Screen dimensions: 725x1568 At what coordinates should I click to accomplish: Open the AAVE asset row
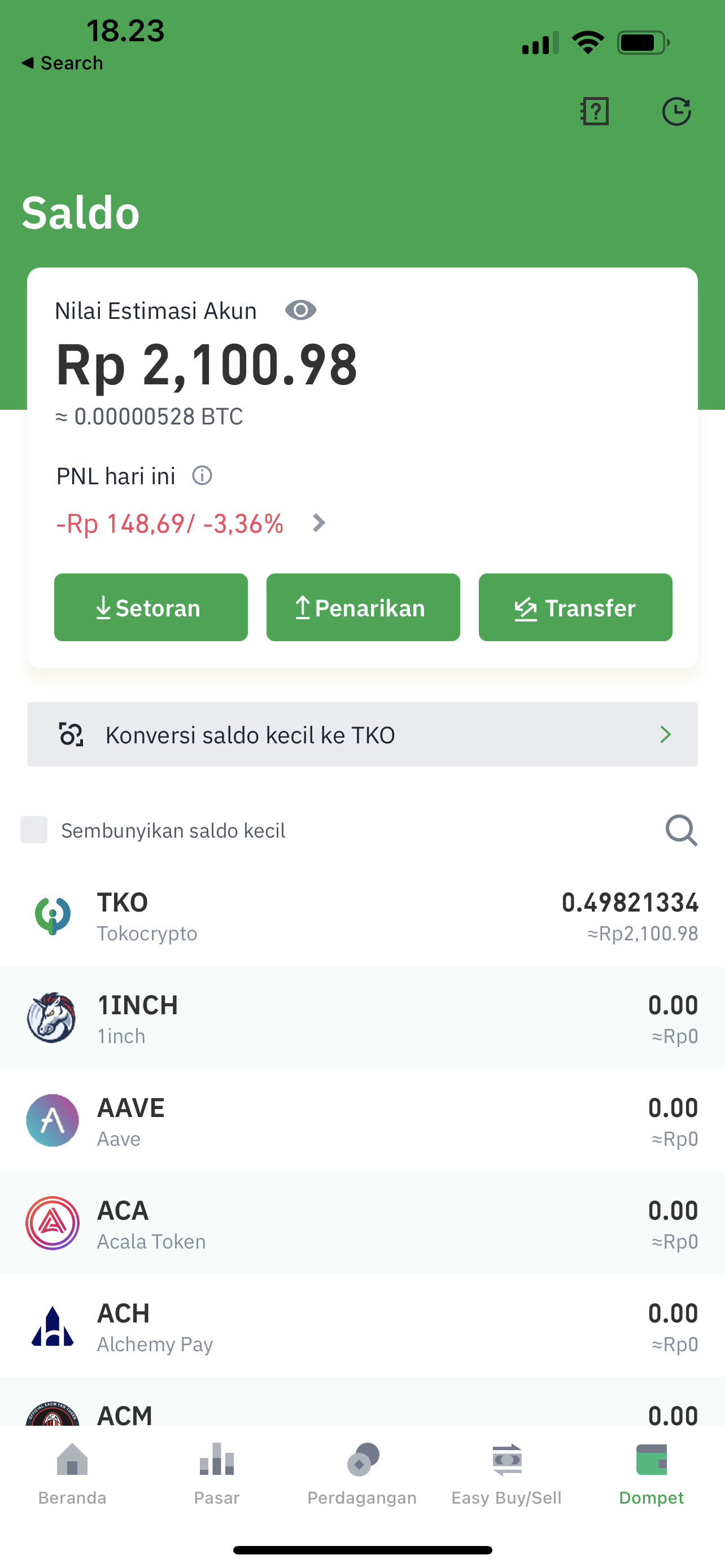362,1120
